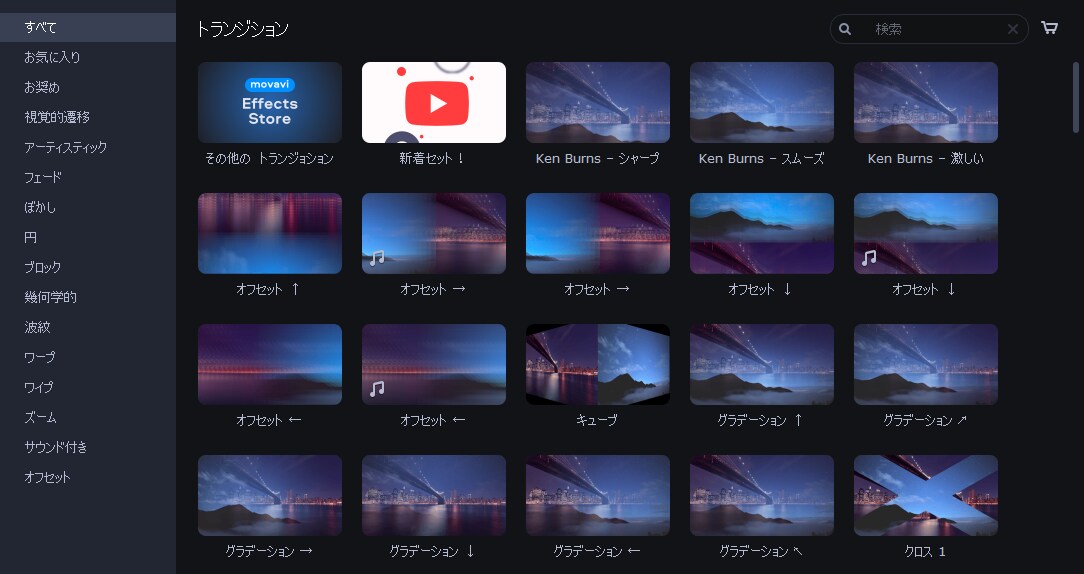Open the shopping cart icon
The image size is (1084, 574).
tap(1049, 28)
